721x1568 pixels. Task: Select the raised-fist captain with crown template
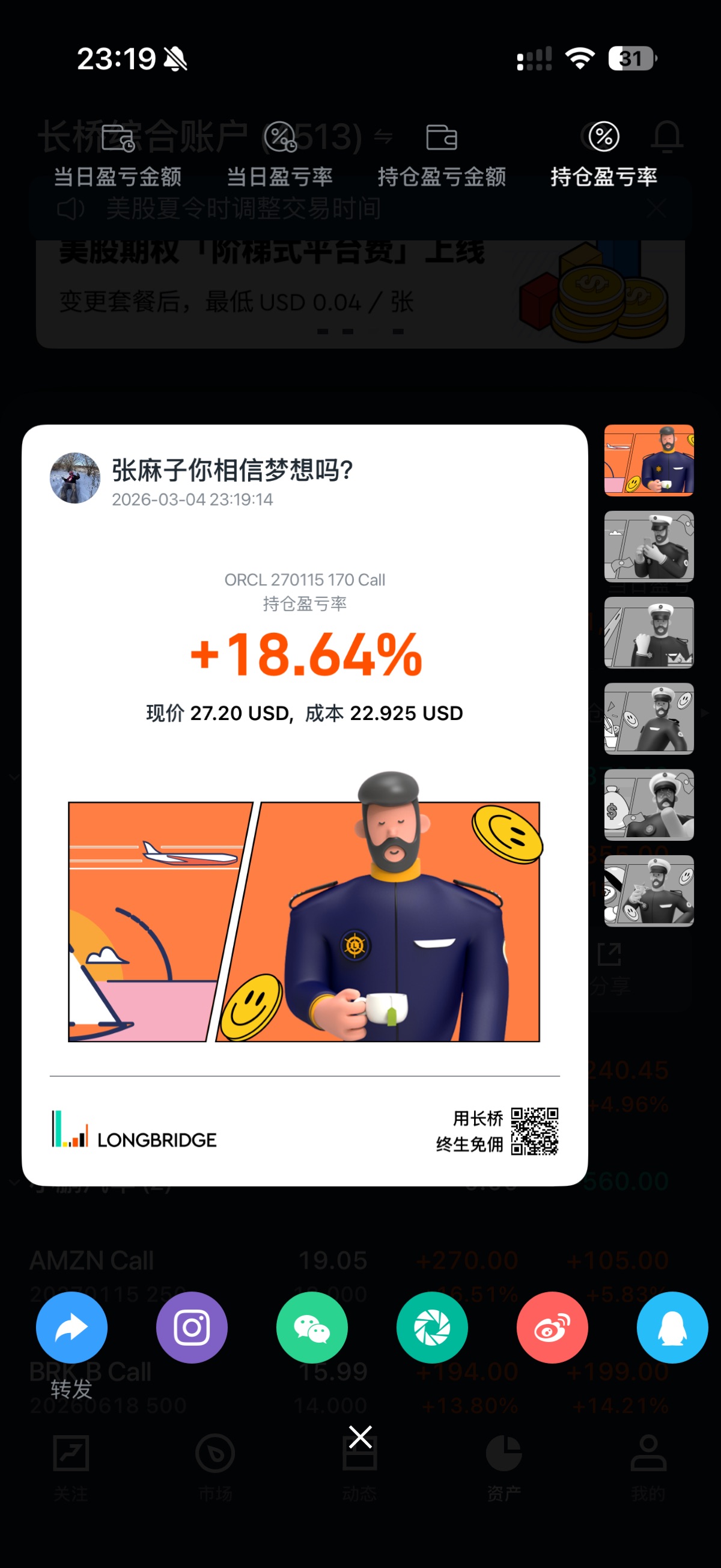click(x=648, y=632)
